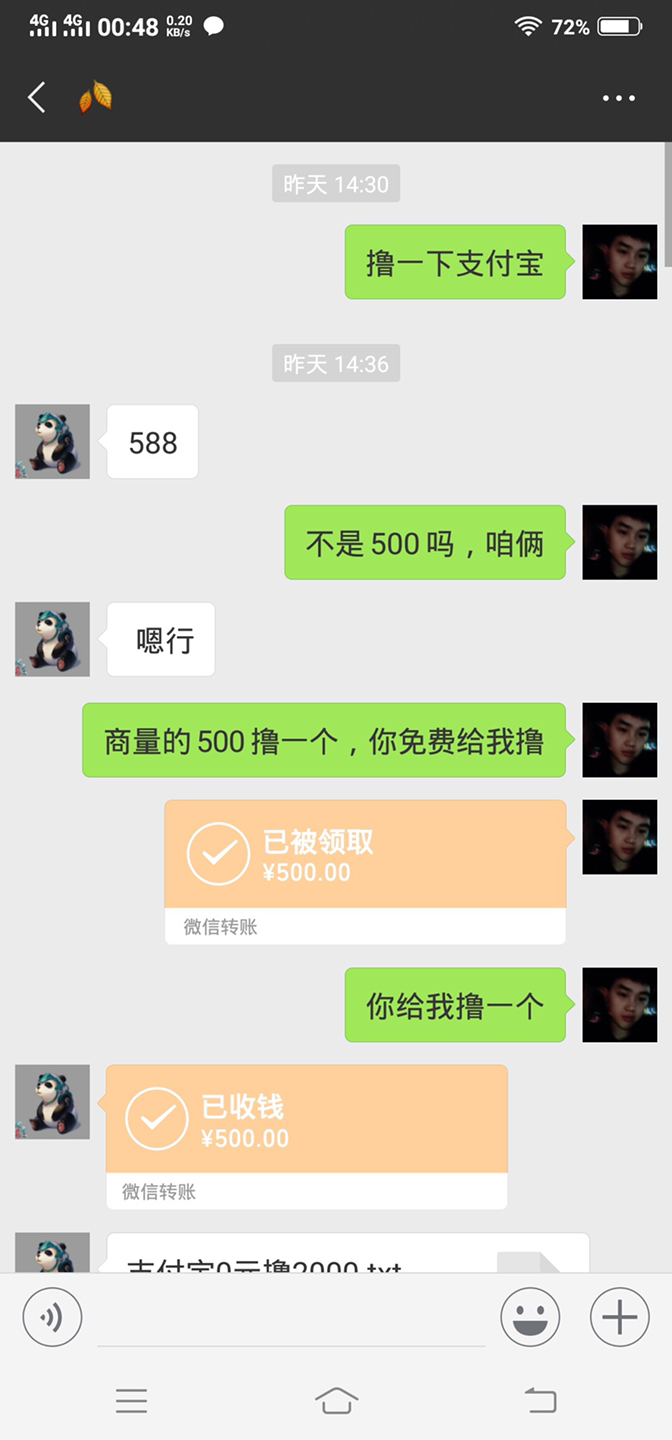Open the chat overflow menu

point(618,98)
